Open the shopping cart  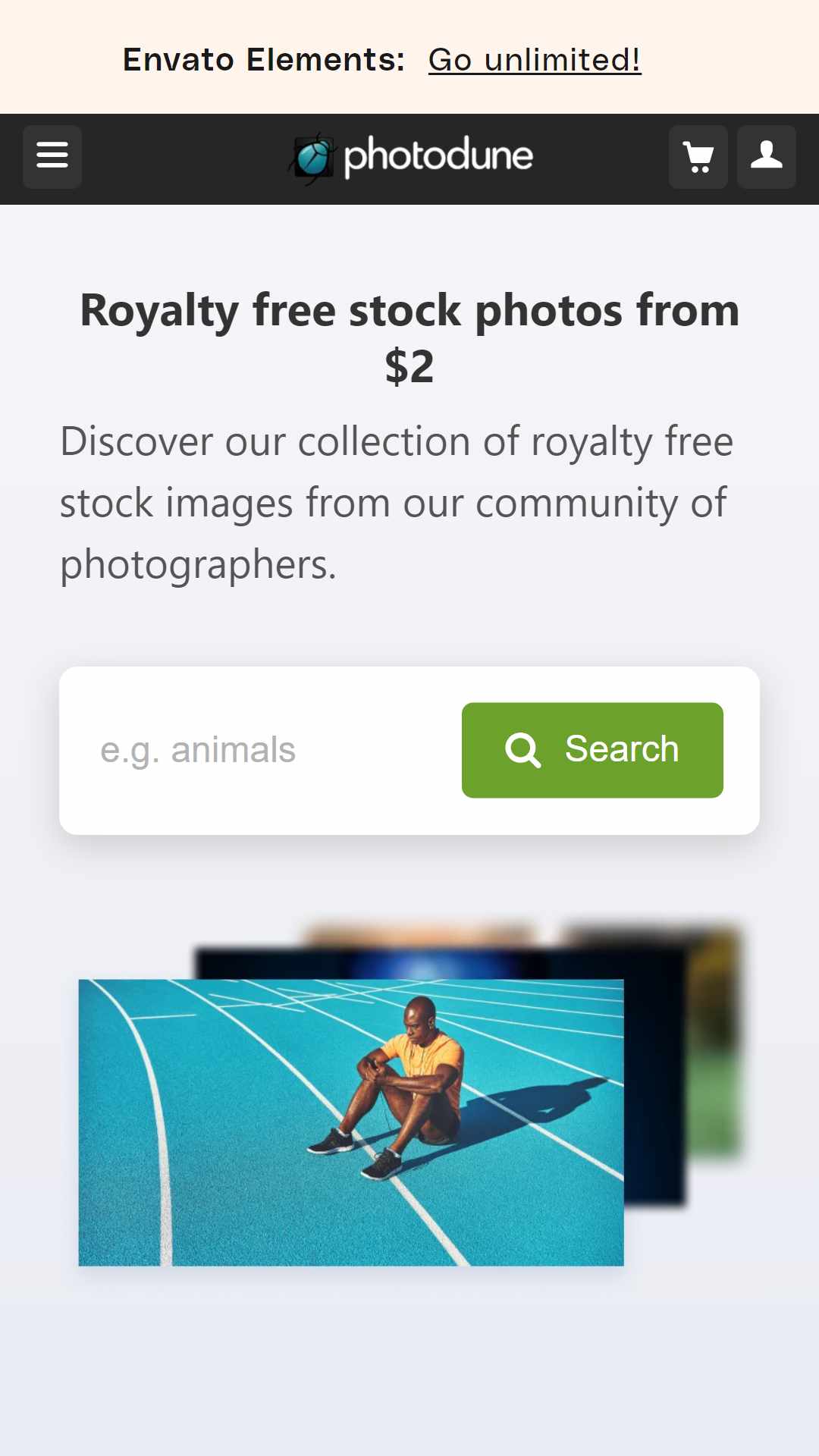pyautogui.click(x=698, y=157)
